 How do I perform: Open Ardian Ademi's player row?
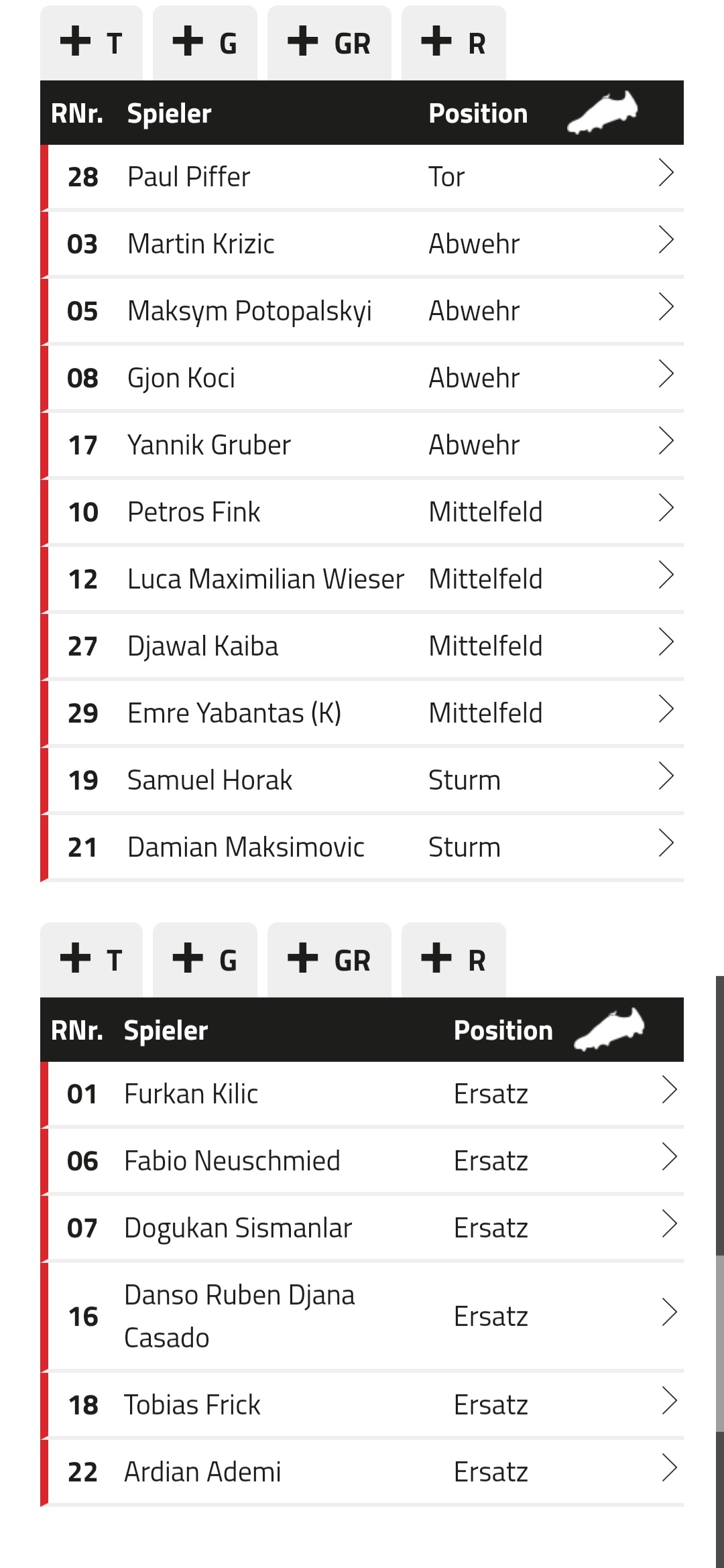pos(362,1472)
